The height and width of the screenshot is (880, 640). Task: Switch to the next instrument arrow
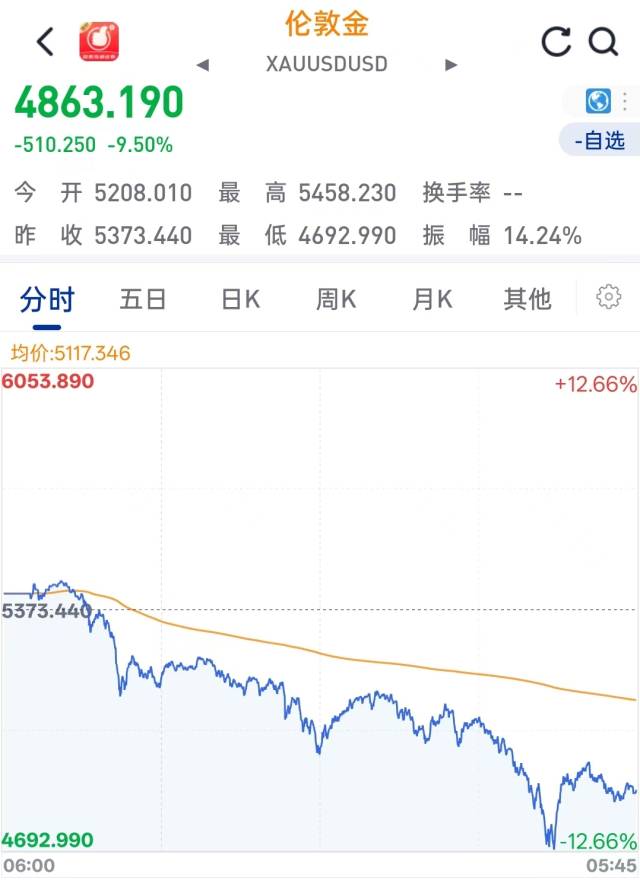pyautogui.click(x=451, y=65)
